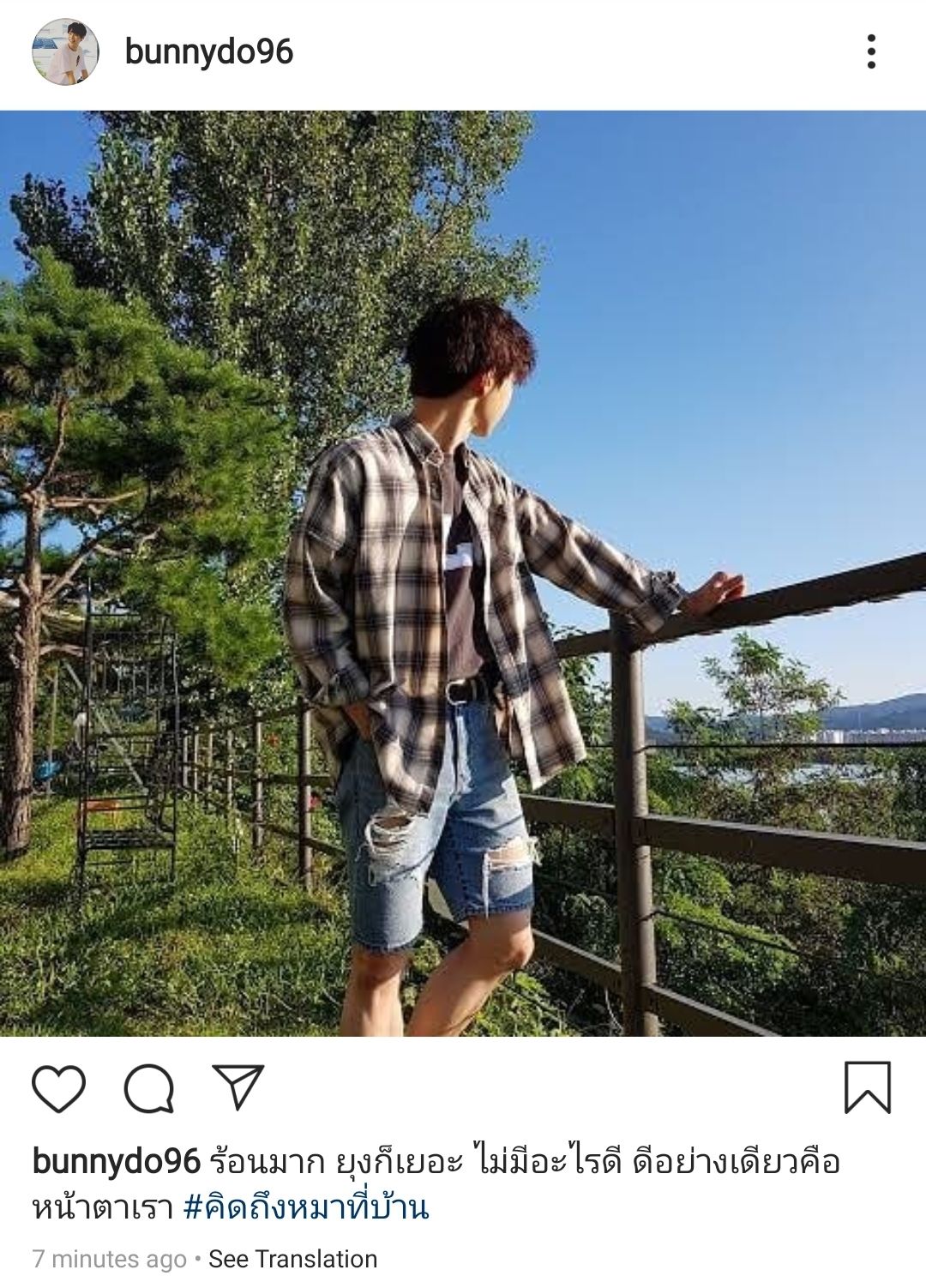The image size is (926, 1288).
Task: Open the bunnydo96 username in the caption
Action: click(116, 1162)
